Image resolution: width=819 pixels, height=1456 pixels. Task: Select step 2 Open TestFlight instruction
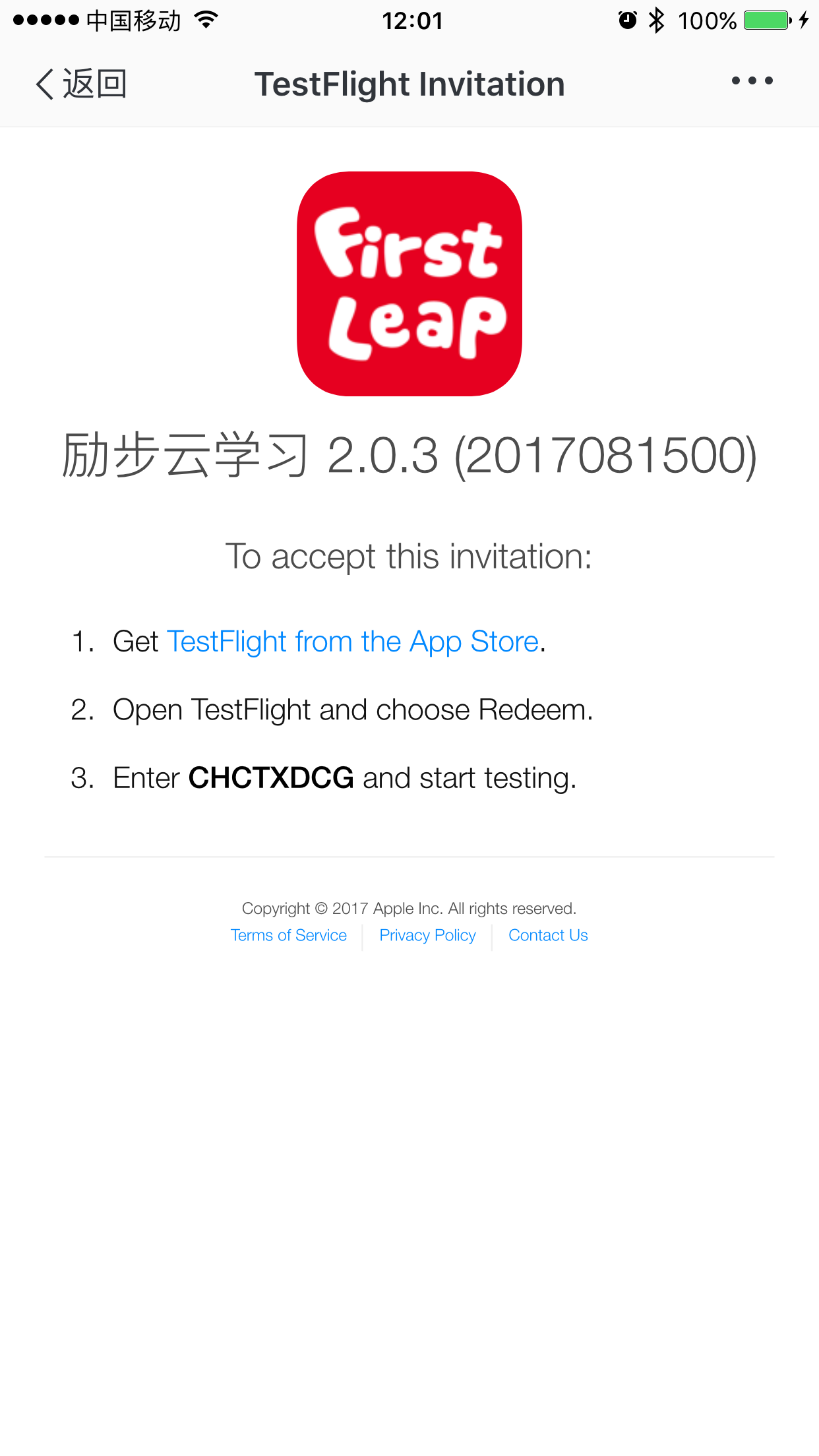tap(353, 710)
